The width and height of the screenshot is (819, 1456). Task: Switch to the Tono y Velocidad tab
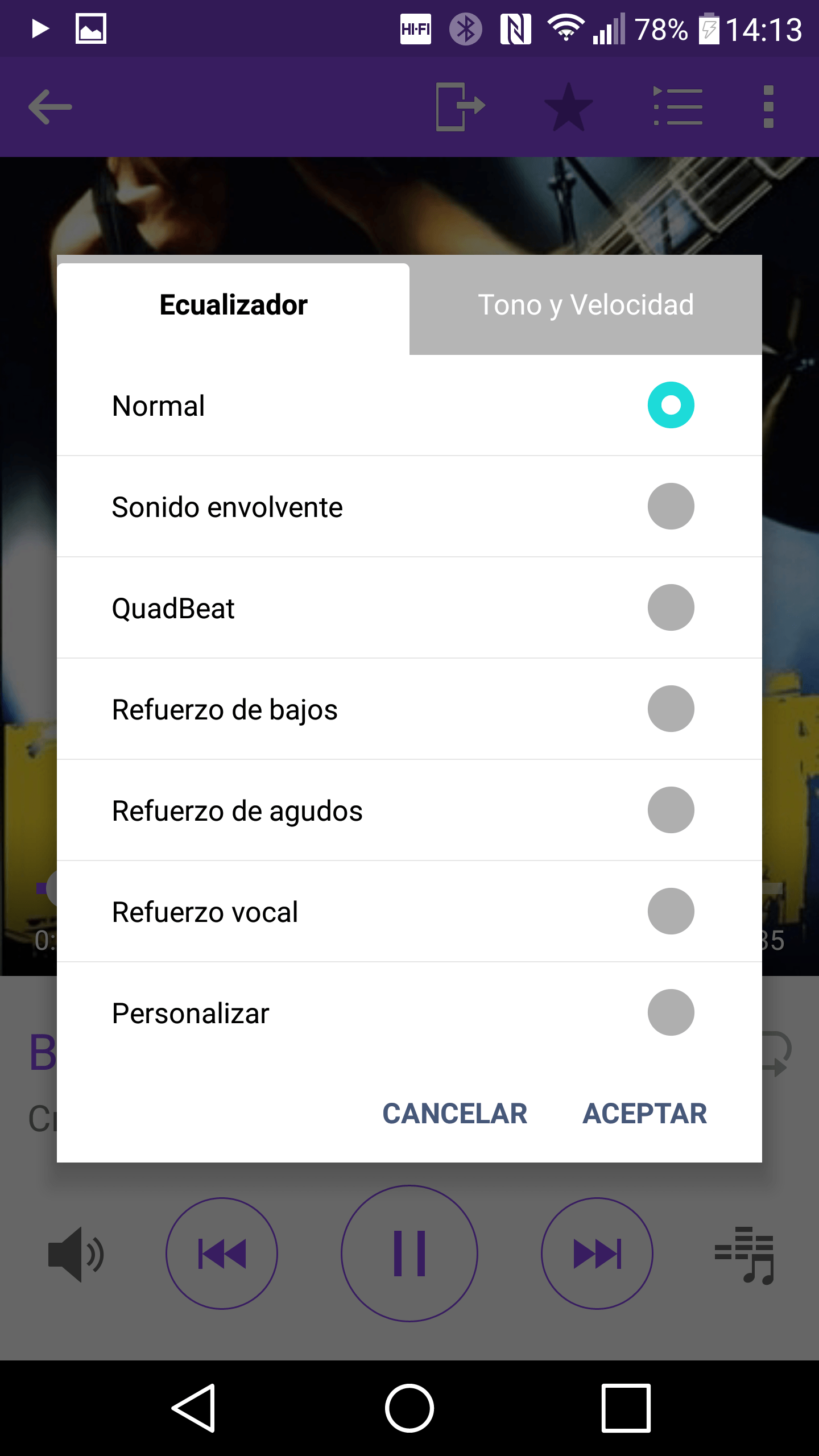pyautogui.click(x=585, y=305)
